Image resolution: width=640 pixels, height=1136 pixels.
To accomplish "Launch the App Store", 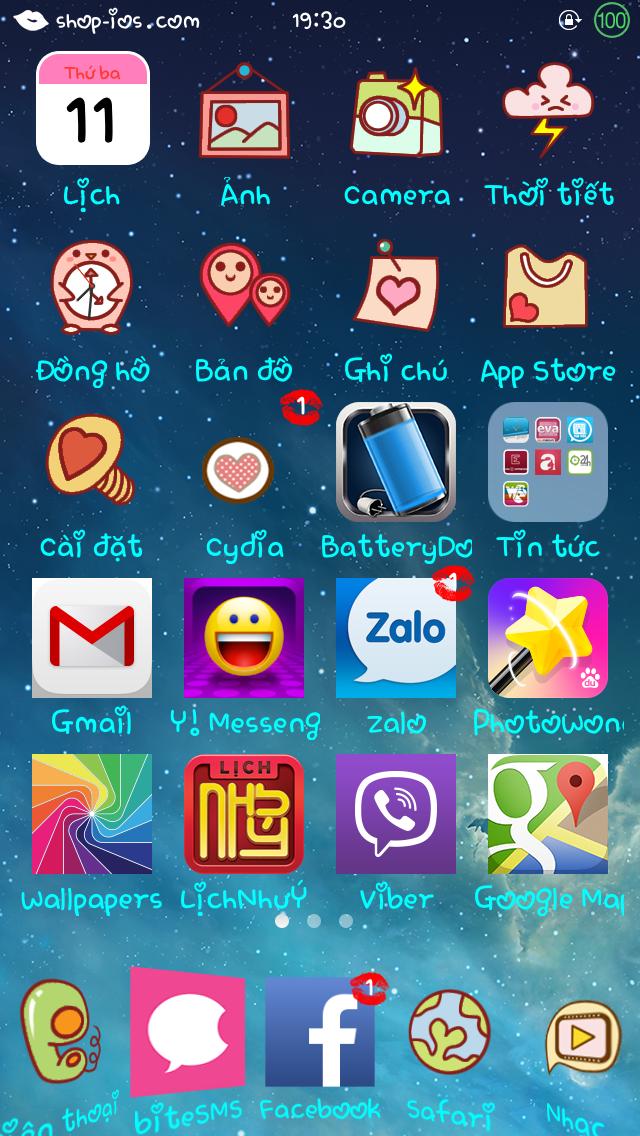I will tap(546, 287).
